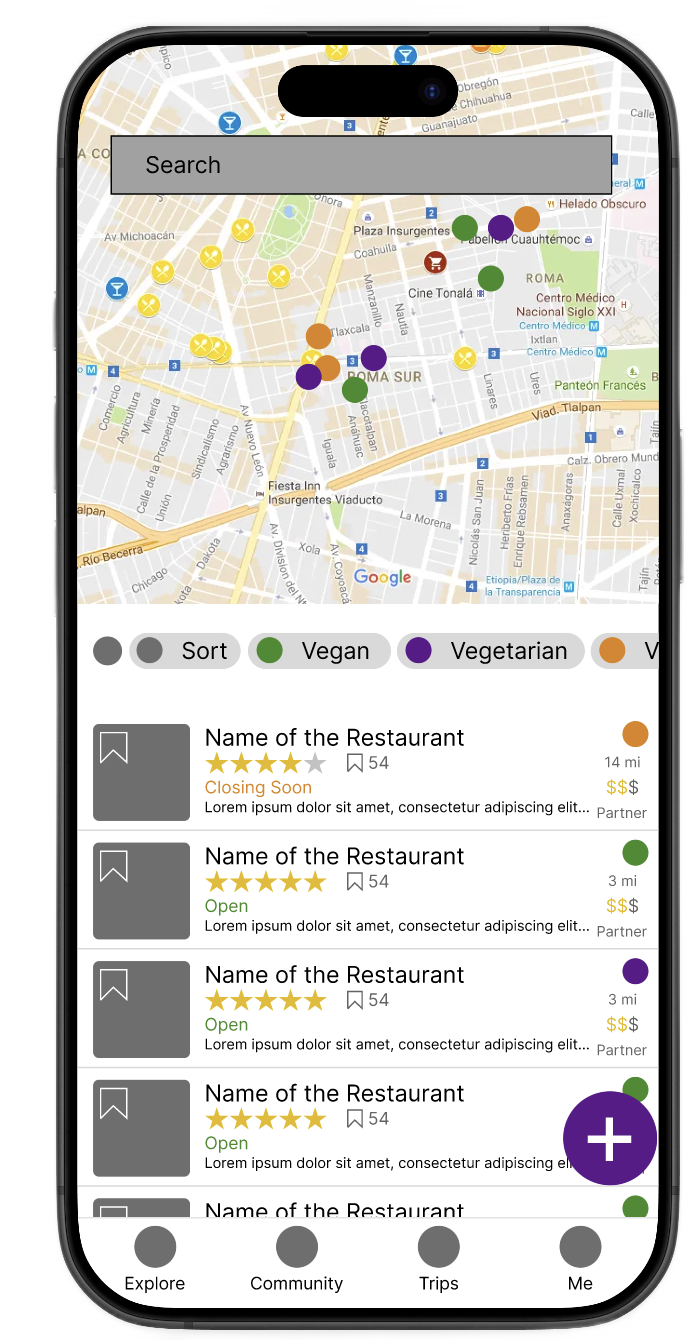Bookmark the Closing Soon restaurant's image

[x=114, y=747]
